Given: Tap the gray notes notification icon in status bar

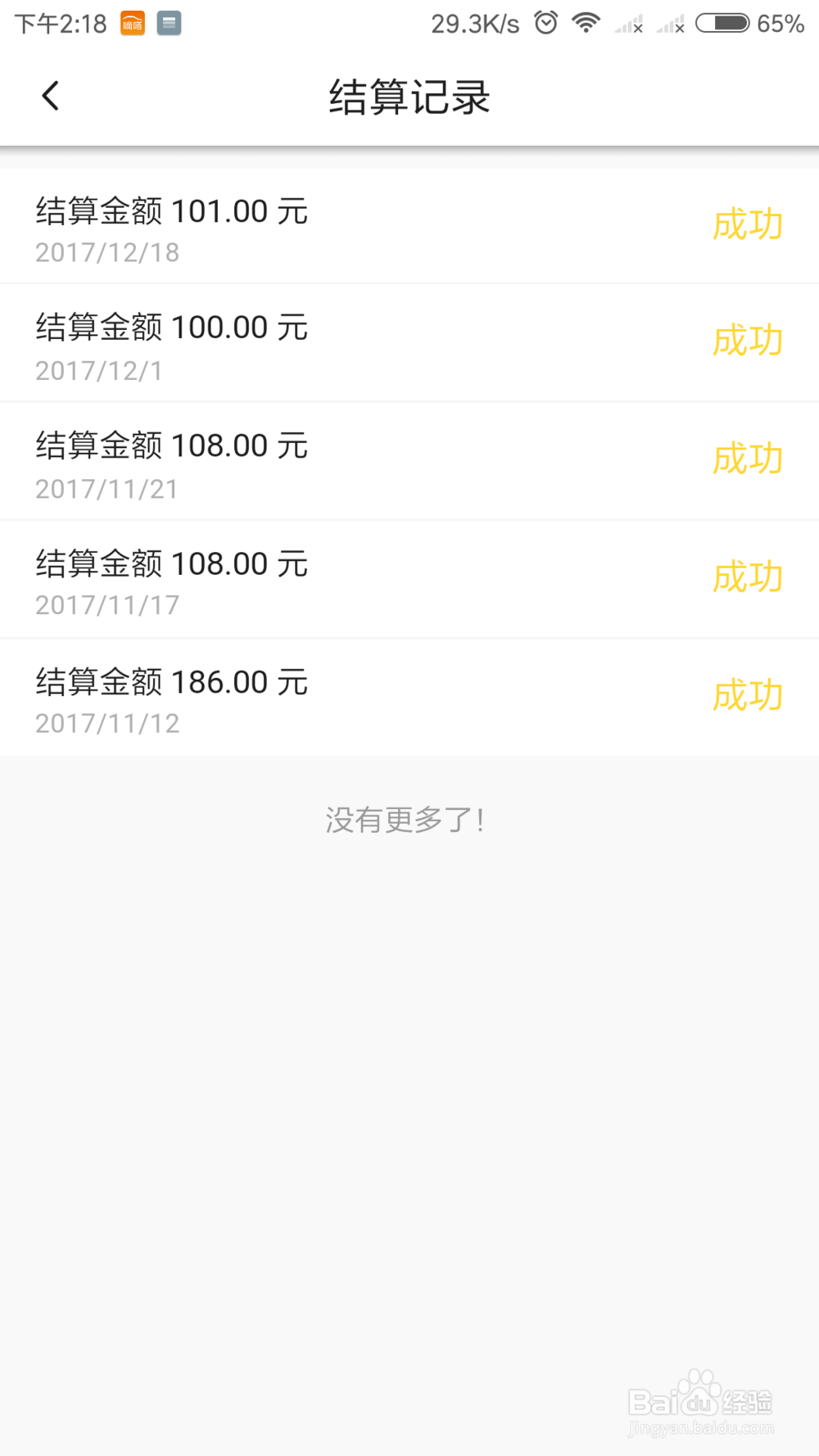Looking at the screenshot, I should pos(169,22).
